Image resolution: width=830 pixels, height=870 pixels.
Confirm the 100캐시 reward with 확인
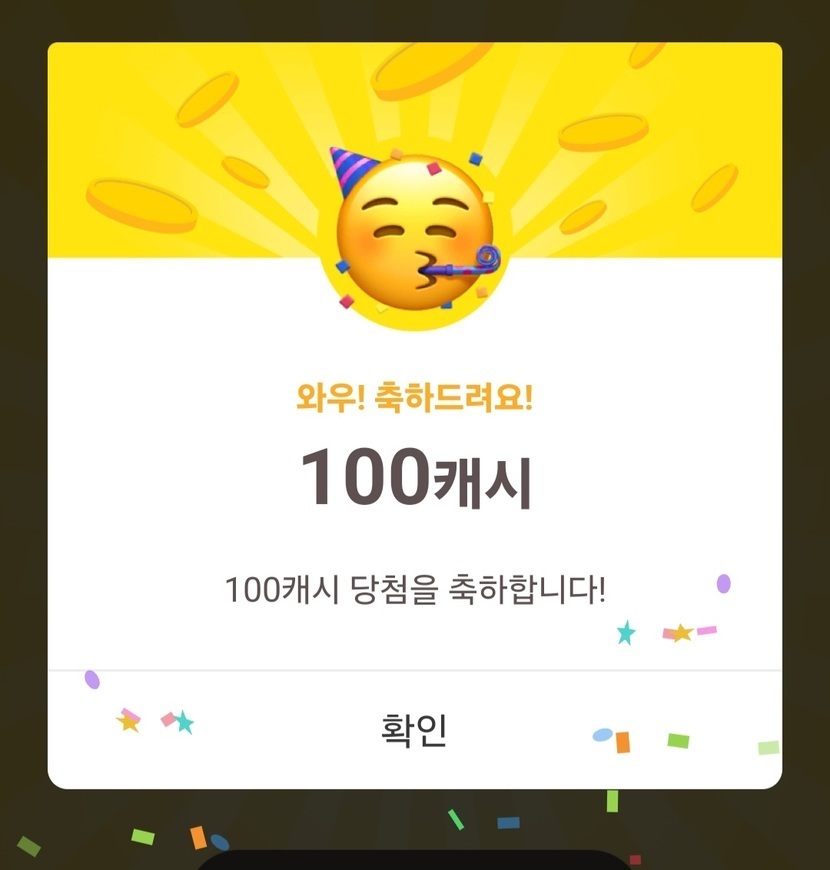click(414, 730)
